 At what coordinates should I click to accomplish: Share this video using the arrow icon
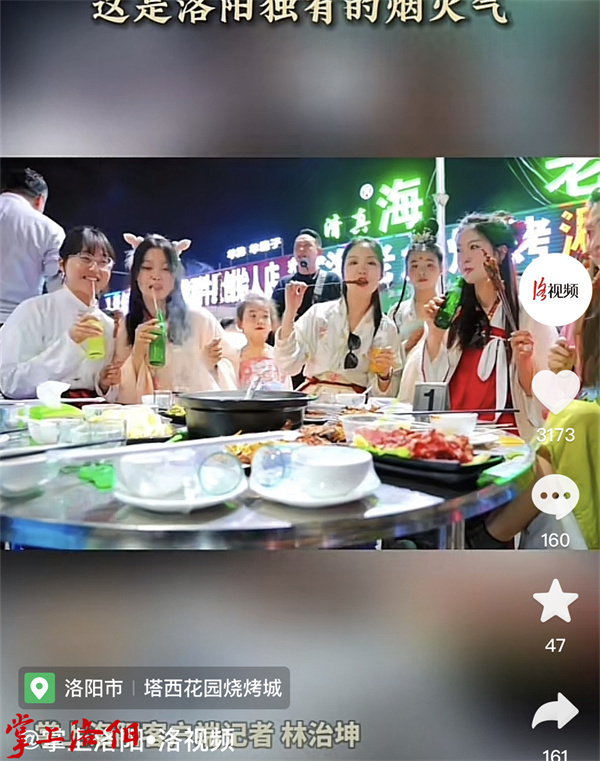point(555,712)
